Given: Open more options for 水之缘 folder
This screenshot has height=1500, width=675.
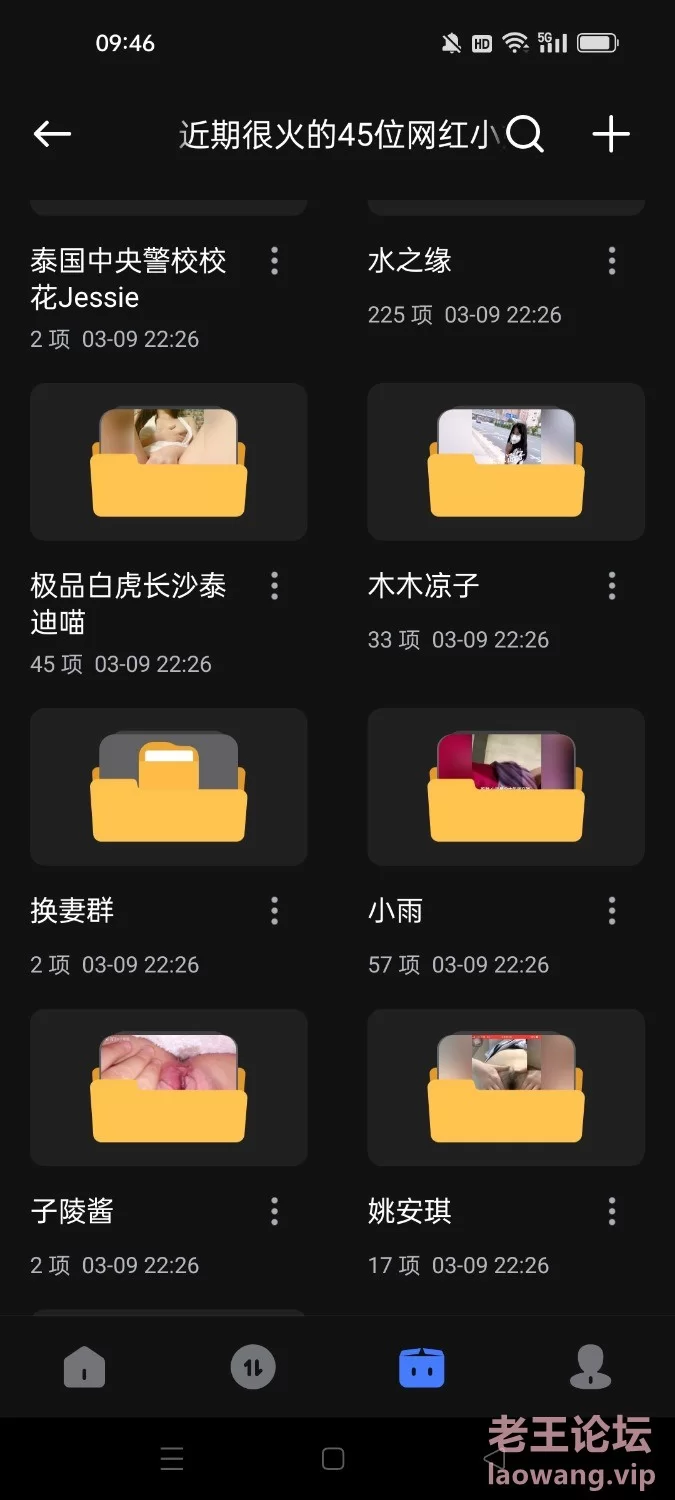Looking at the screenshot, I should pos(612,261).
